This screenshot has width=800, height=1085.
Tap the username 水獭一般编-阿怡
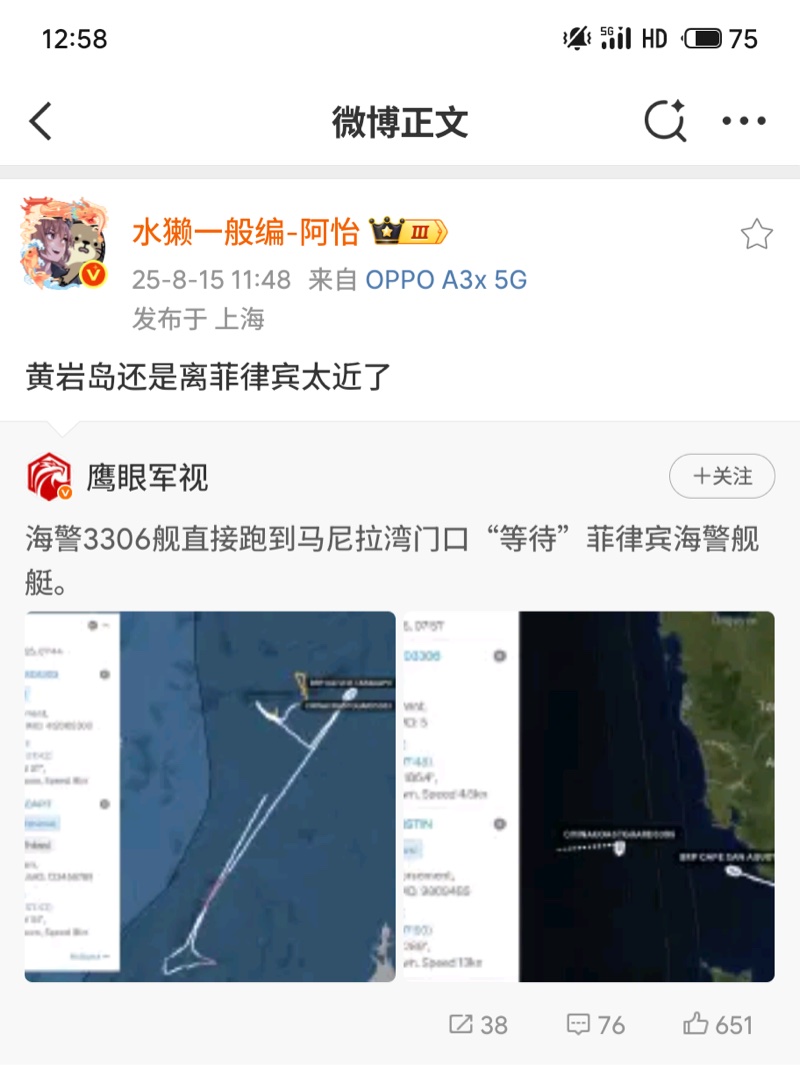(246, 233)
